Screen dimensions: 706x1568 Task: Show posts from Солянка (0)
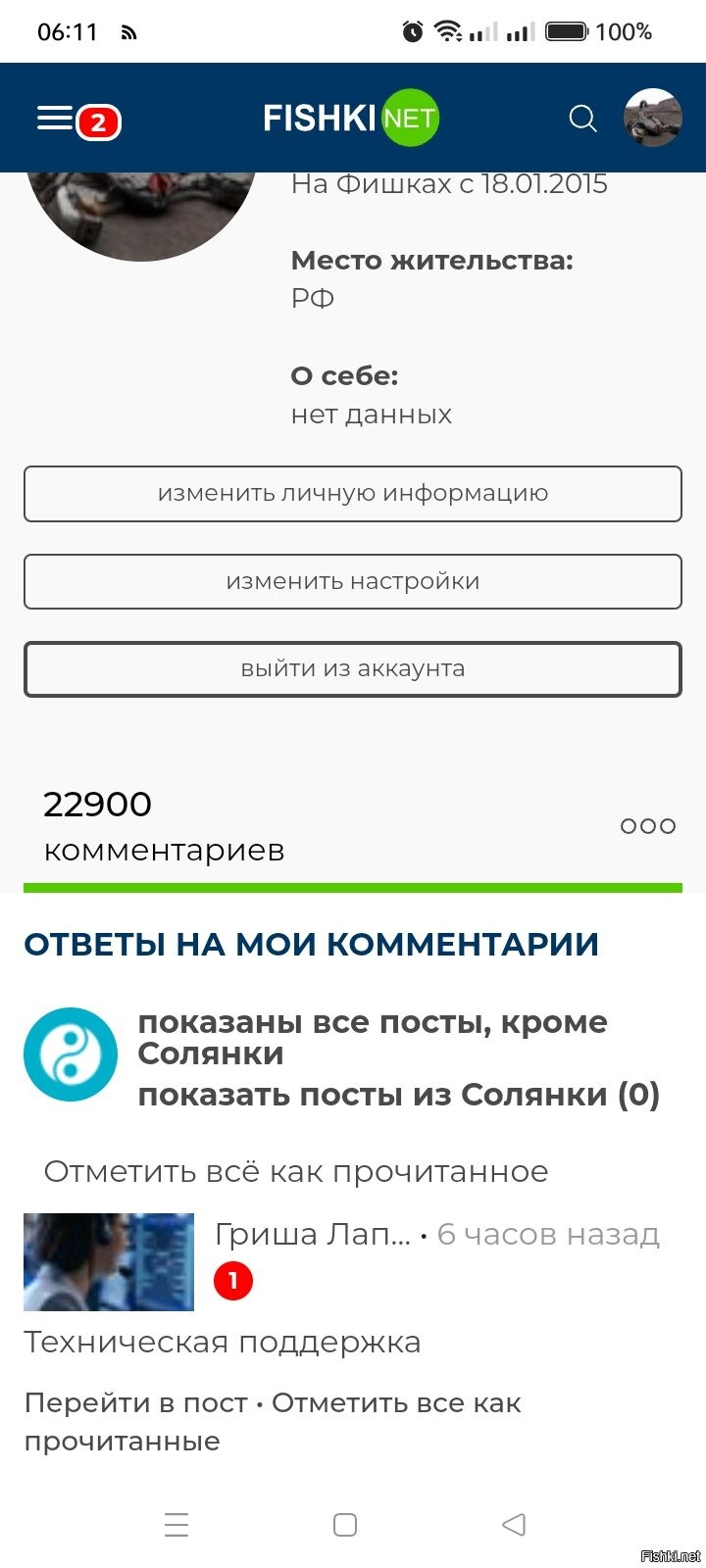[x=398, y=1095]
